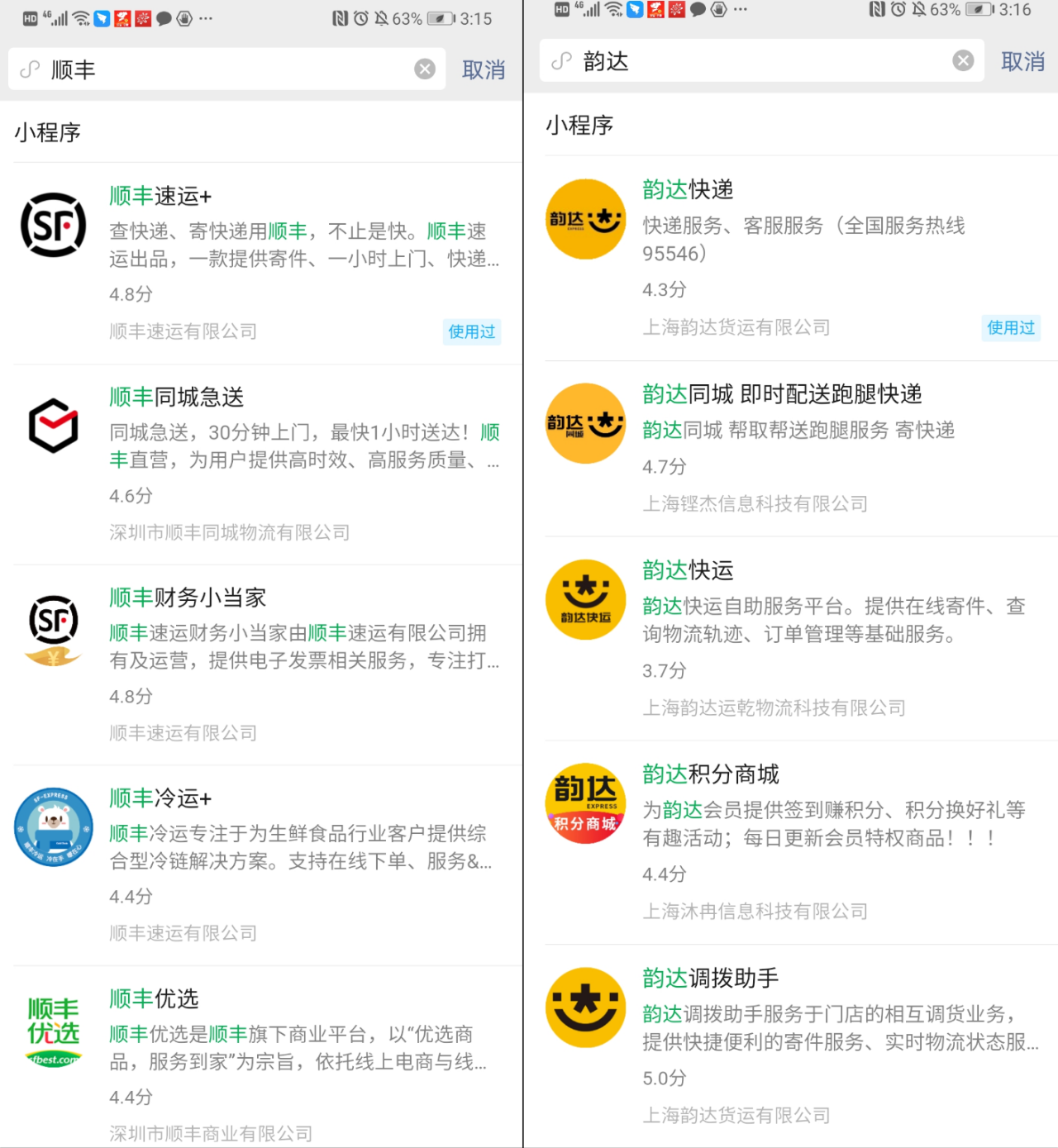
Task: Open 韵达积分商城 mini program
Action: (x=710, y=774)
